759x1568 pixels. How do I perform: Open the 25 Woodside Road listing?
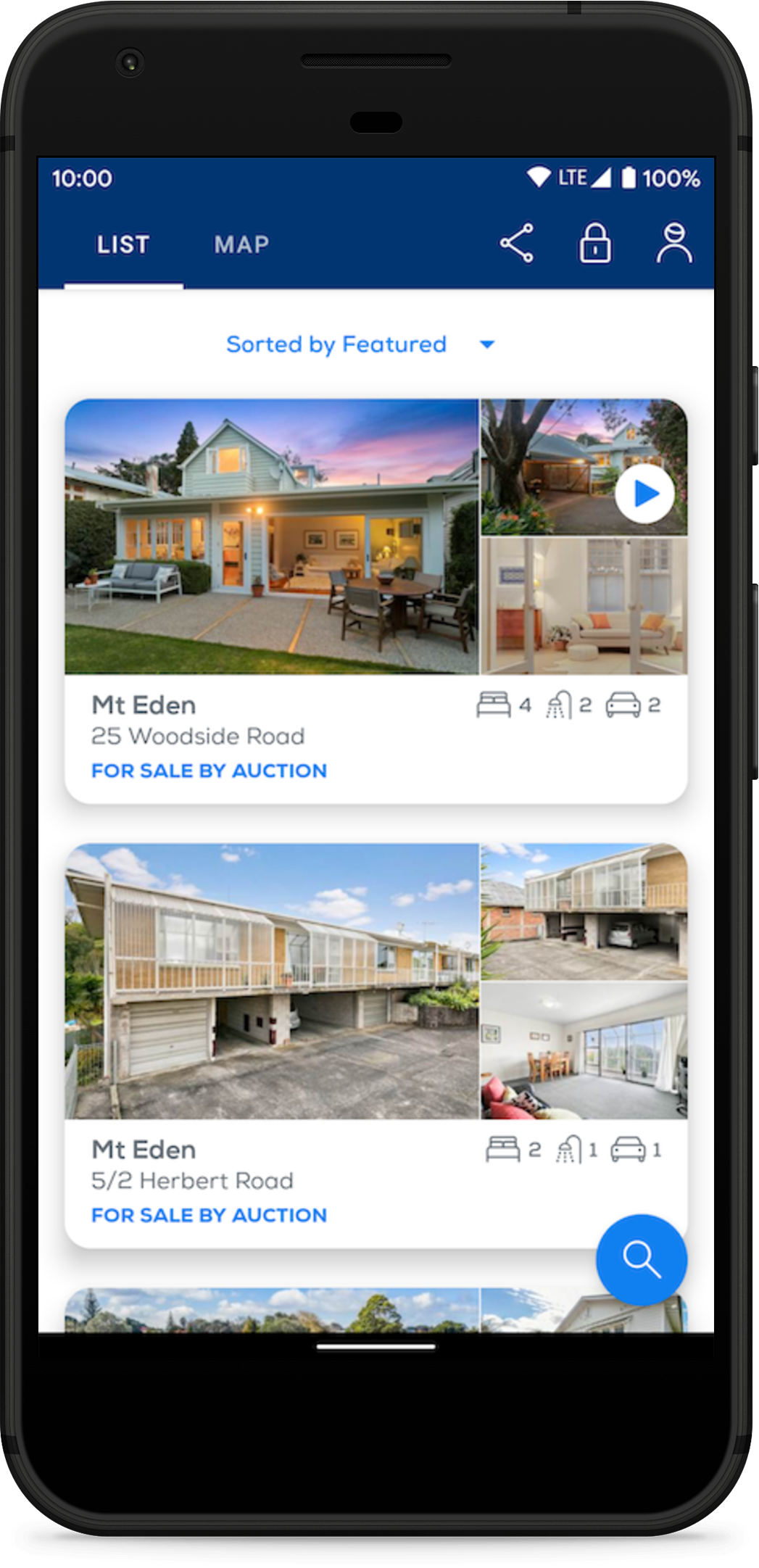pyautogui.click(x=376, y=601)
